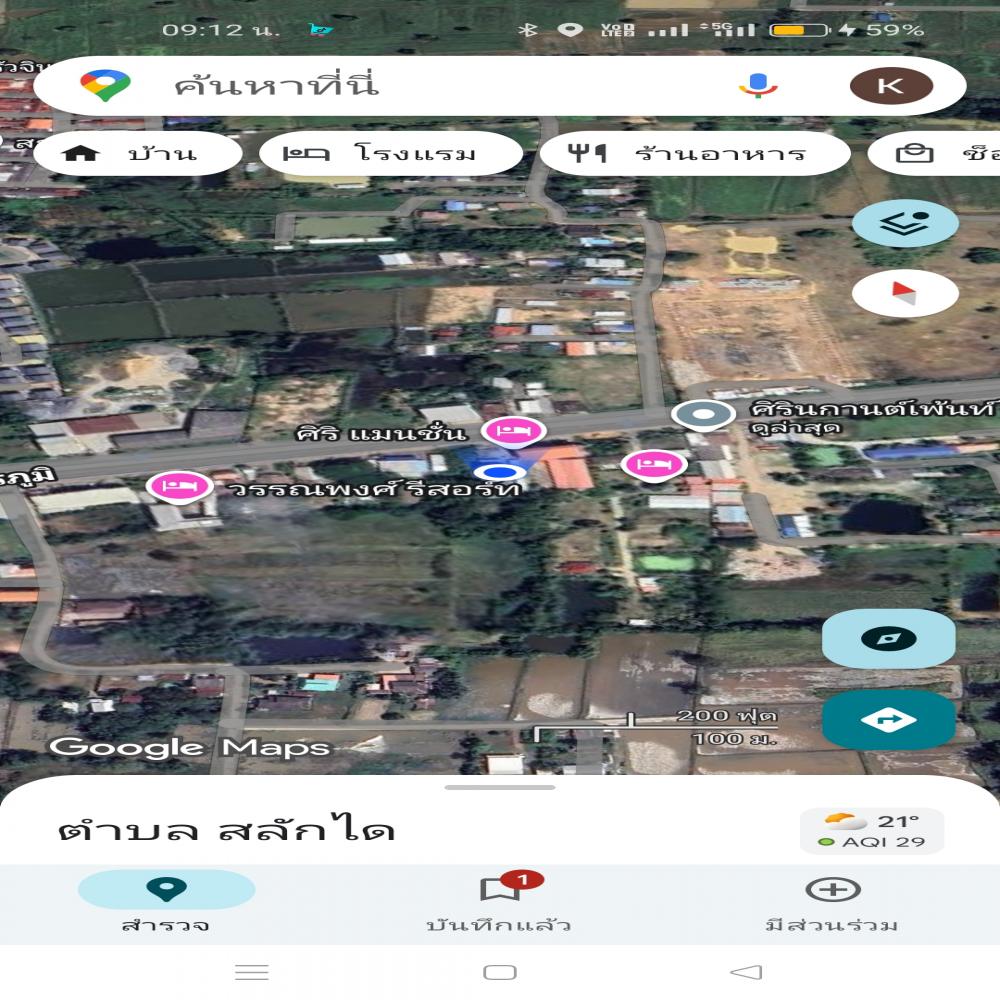Screen dimensions: 1000x1000
Task: Tap the system home button
Action: pos(499,972)
